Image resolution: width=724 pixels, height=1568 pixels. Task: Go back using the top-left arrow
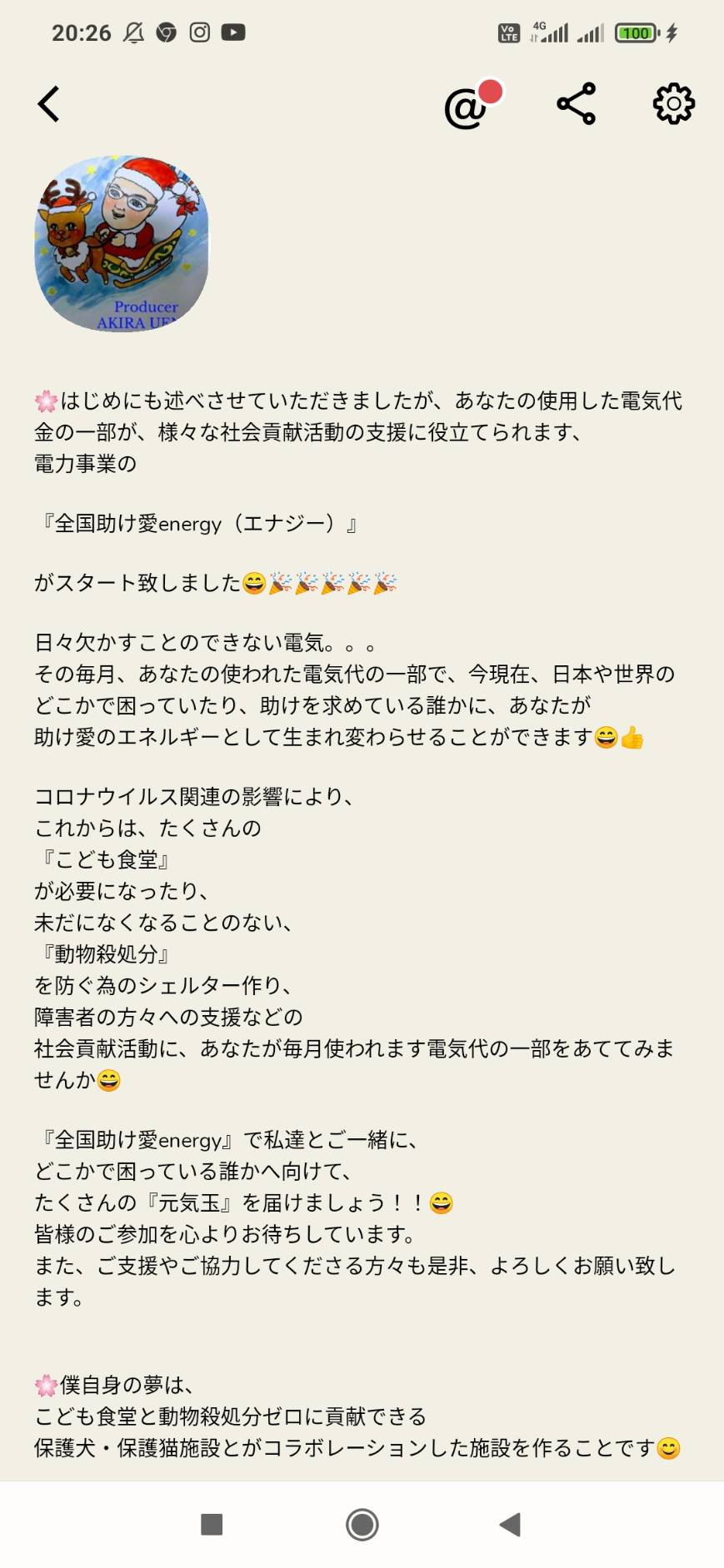pyautogui.click(x=49, y=104)
